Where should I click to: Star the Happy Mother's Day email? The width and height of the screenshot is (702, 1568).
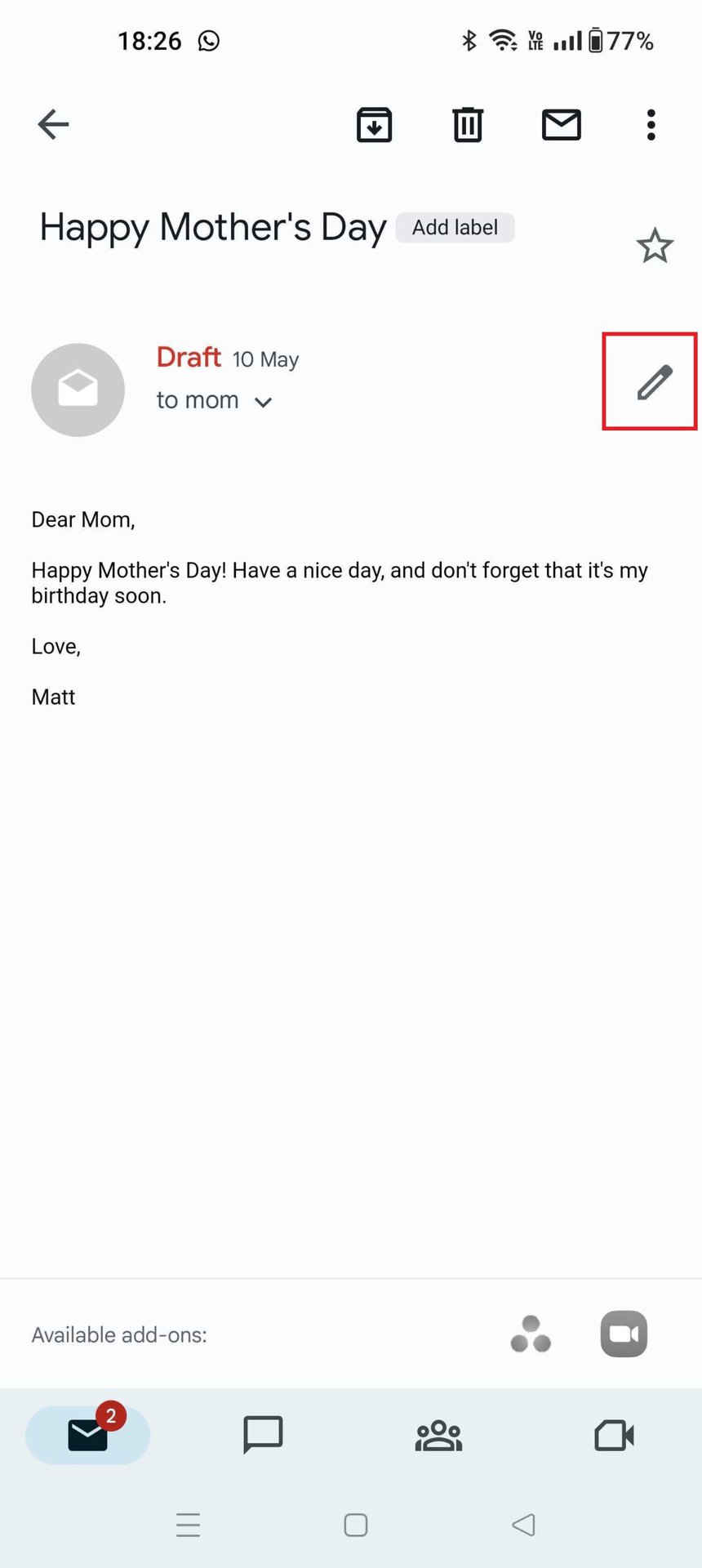point(655,246)
